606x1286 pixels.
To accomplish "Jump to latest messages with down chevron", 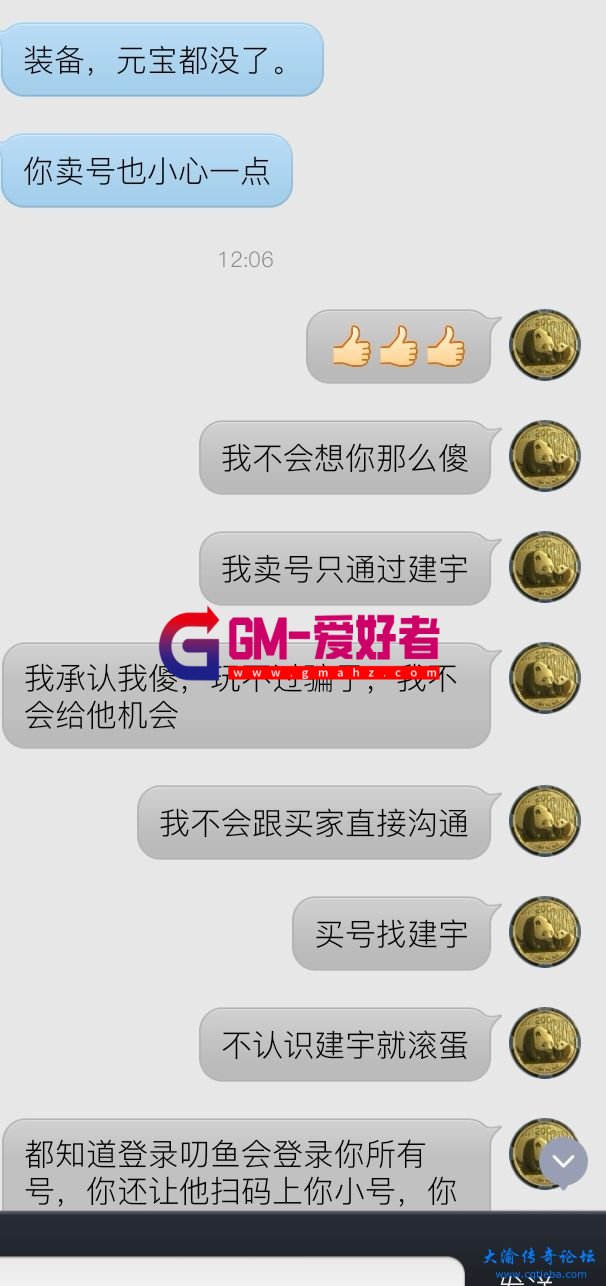I will point(564,1161).
